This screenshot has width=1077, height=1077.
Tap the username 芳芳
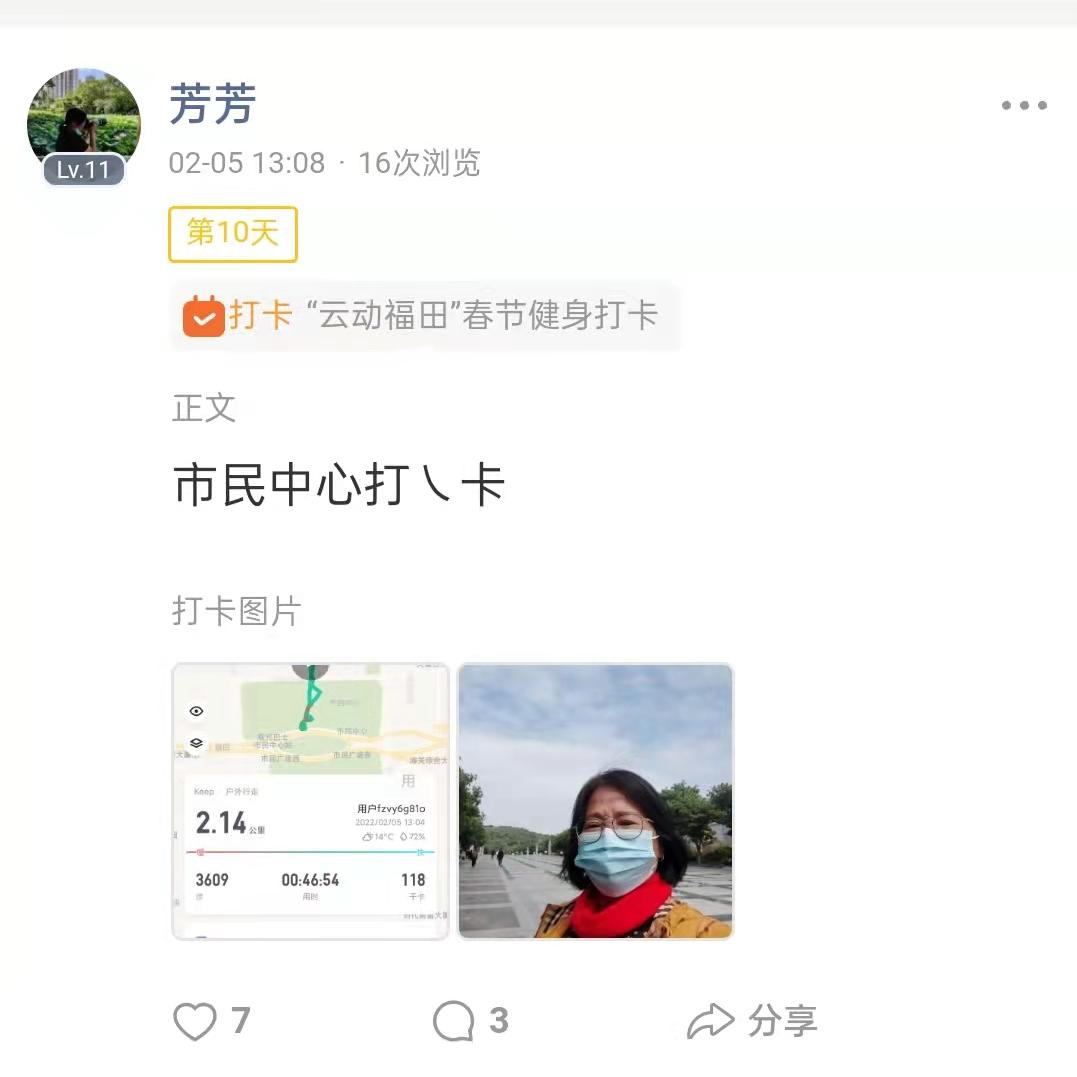coord(213,104)
